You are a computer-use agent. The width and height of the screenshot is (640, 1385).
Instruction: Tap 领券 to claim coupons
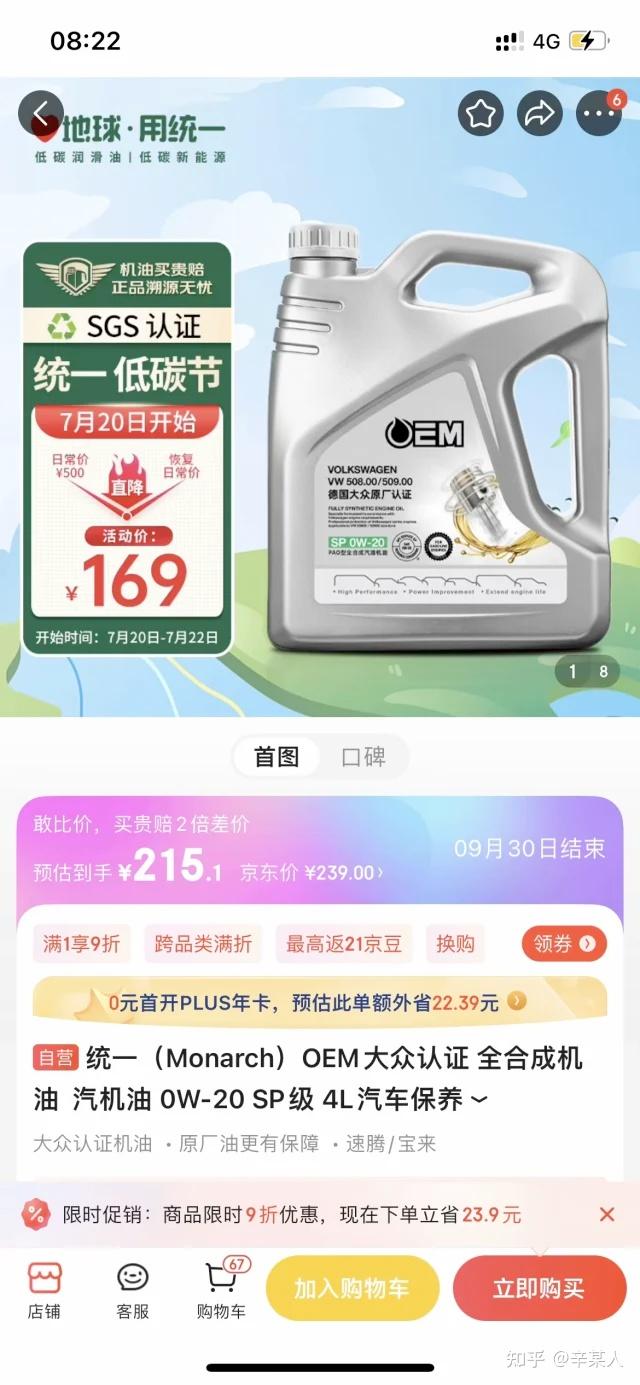point(564,943)
